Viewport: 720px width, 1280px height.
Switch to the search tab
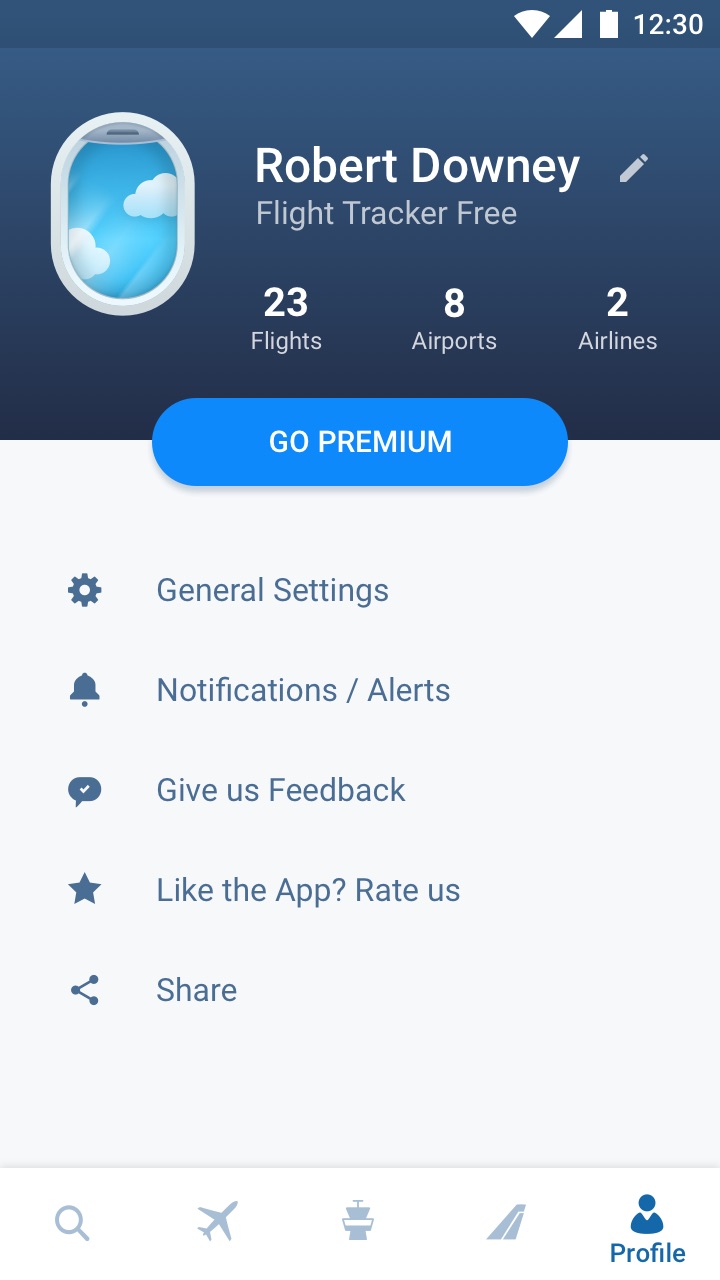(72, 1222)
